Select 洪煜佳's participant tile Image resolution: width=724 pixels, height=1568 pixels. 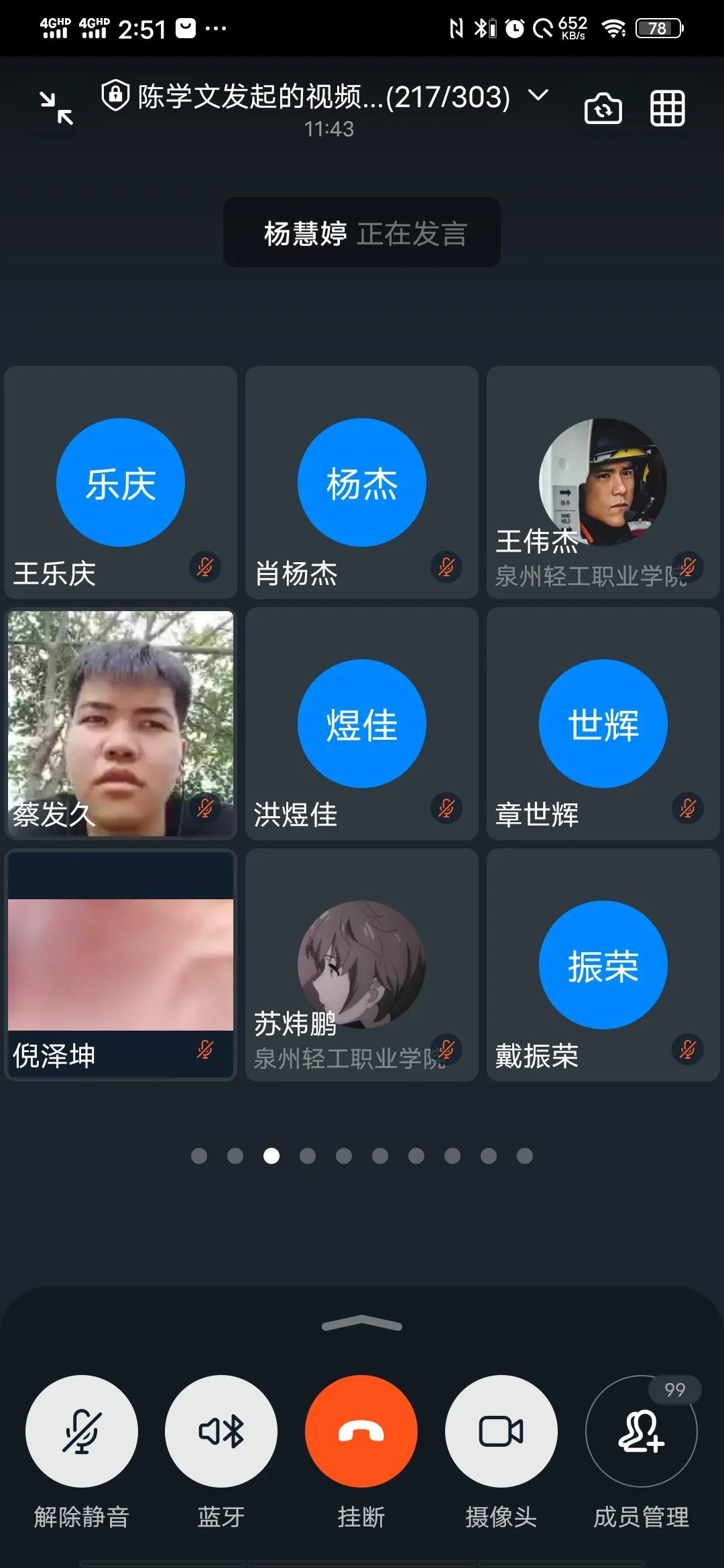pos(362,724)
